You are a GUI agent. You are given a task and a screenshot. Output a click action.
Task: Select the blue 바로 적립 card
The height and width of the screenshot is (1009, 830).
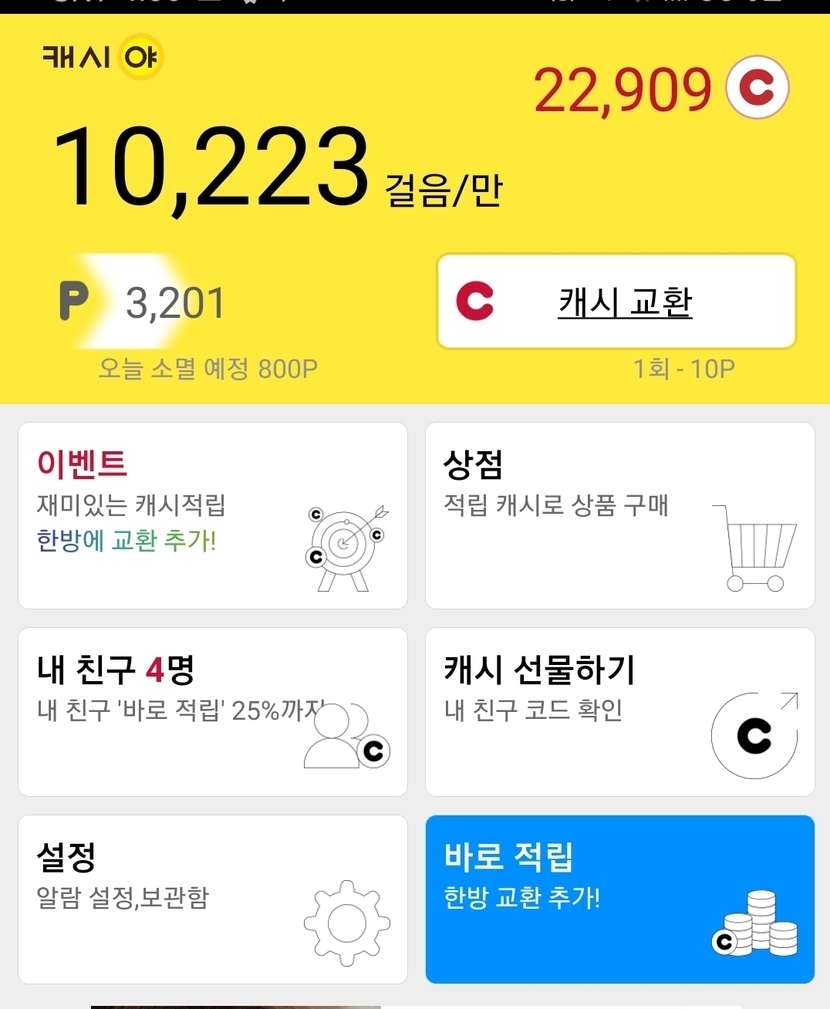(619, 899)
